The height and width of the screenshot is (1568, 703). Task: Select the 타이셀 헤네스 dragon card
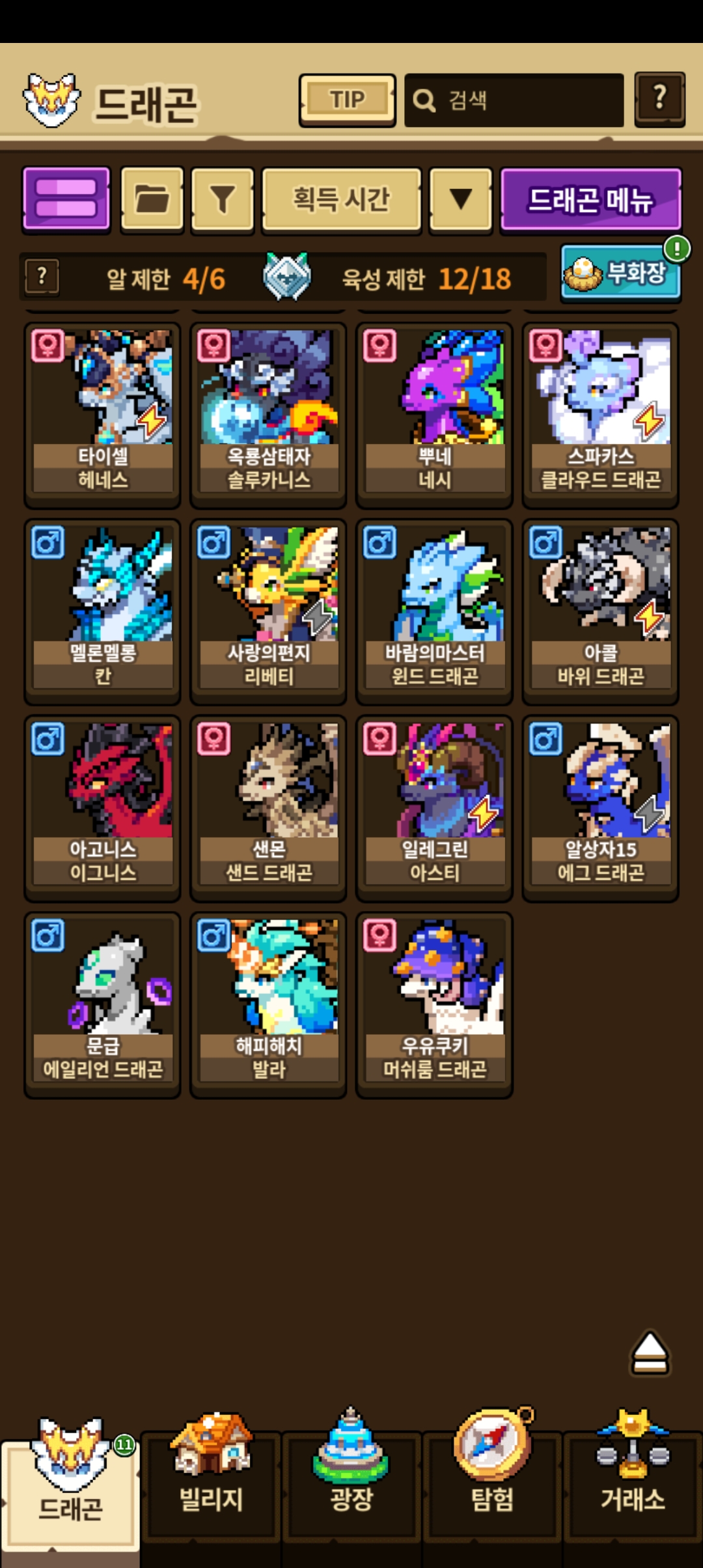(102, 415)
